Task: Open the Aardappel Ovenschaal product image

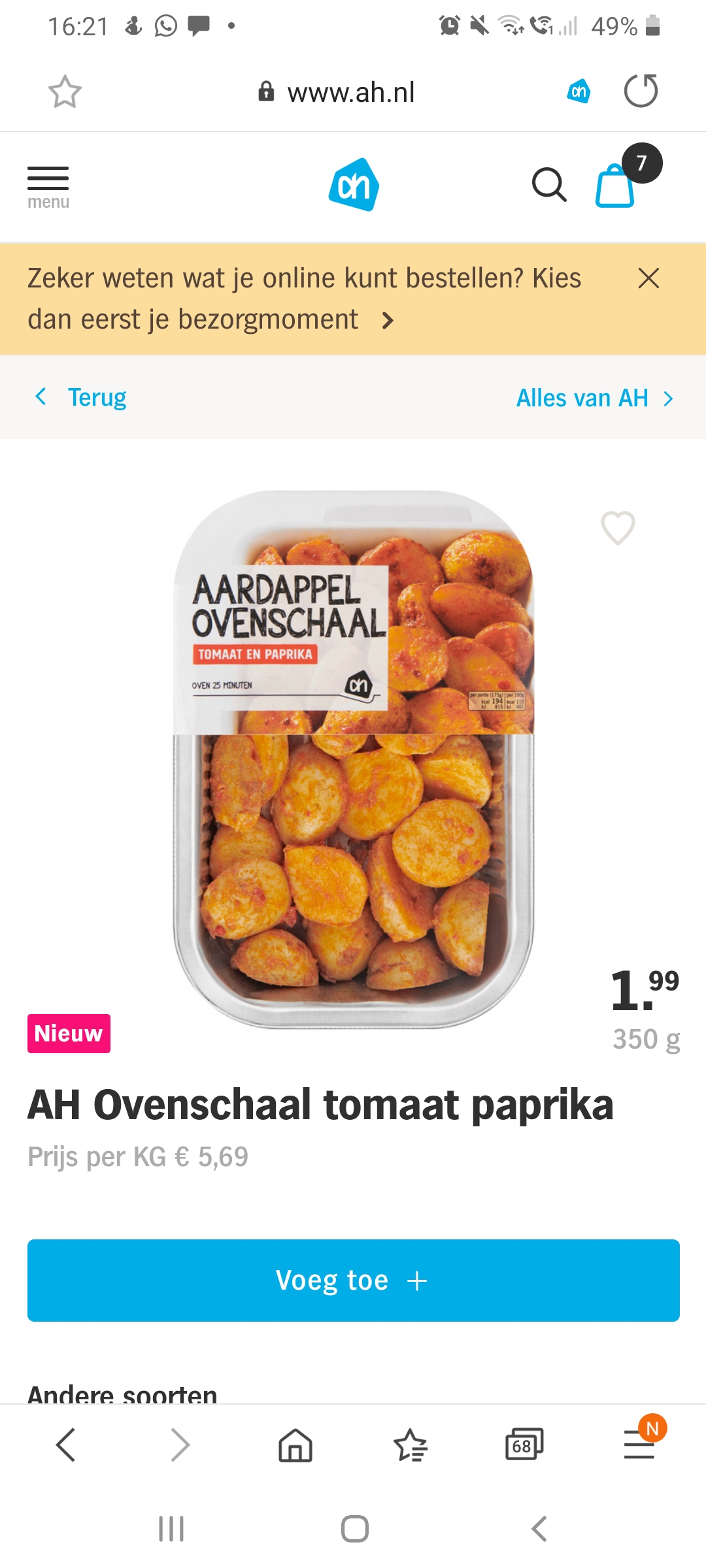Action: click(354, 759)
